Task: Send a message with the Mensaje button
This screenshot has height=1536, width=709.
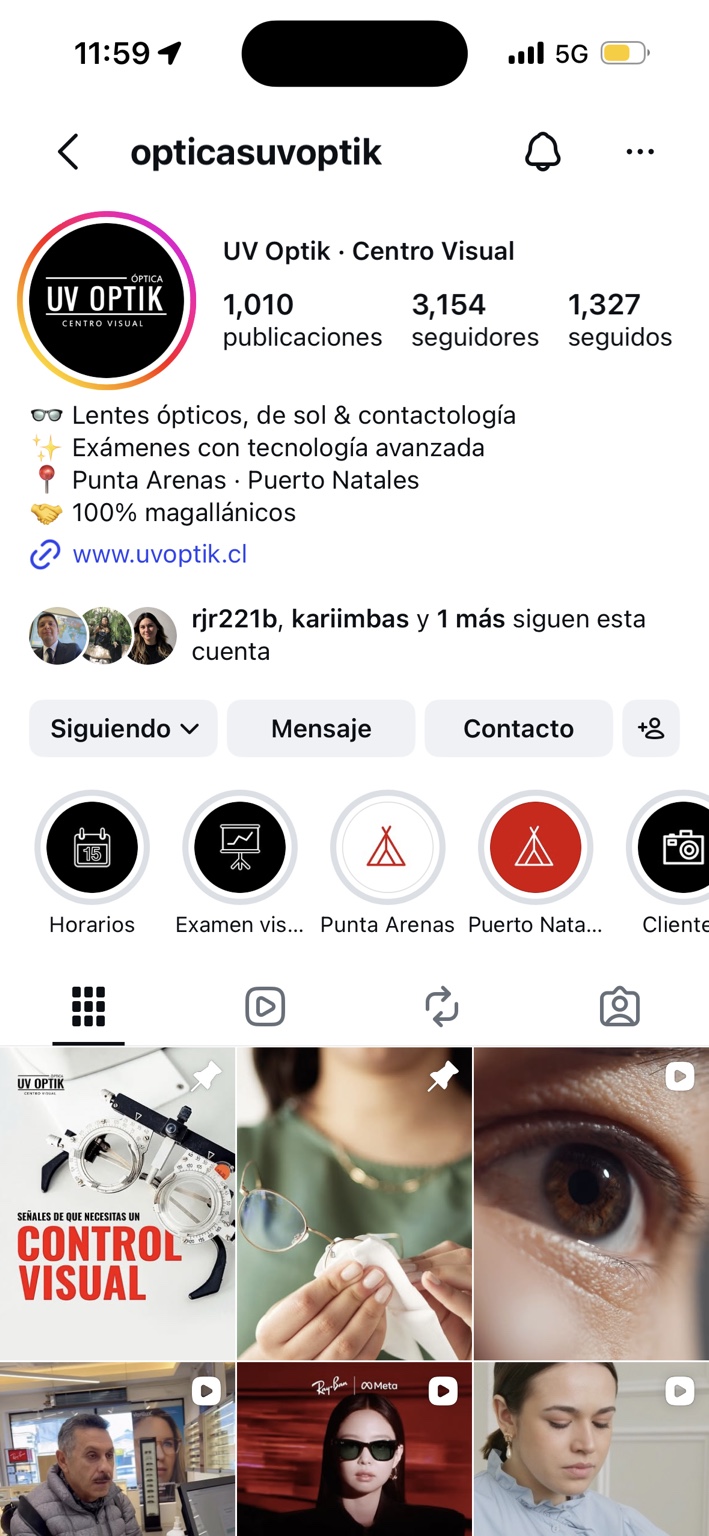Action: click(x=321, y=728)
